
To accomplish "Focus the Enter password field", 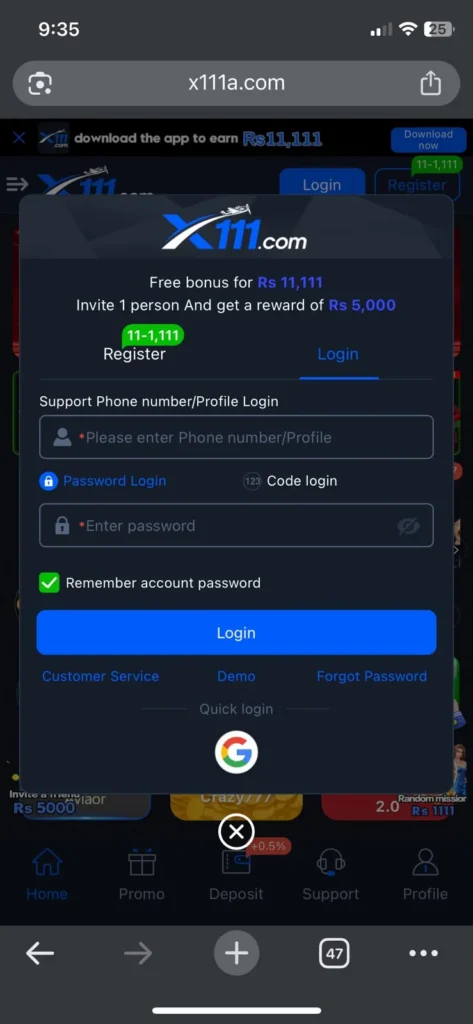I will [x=236, y=525].
